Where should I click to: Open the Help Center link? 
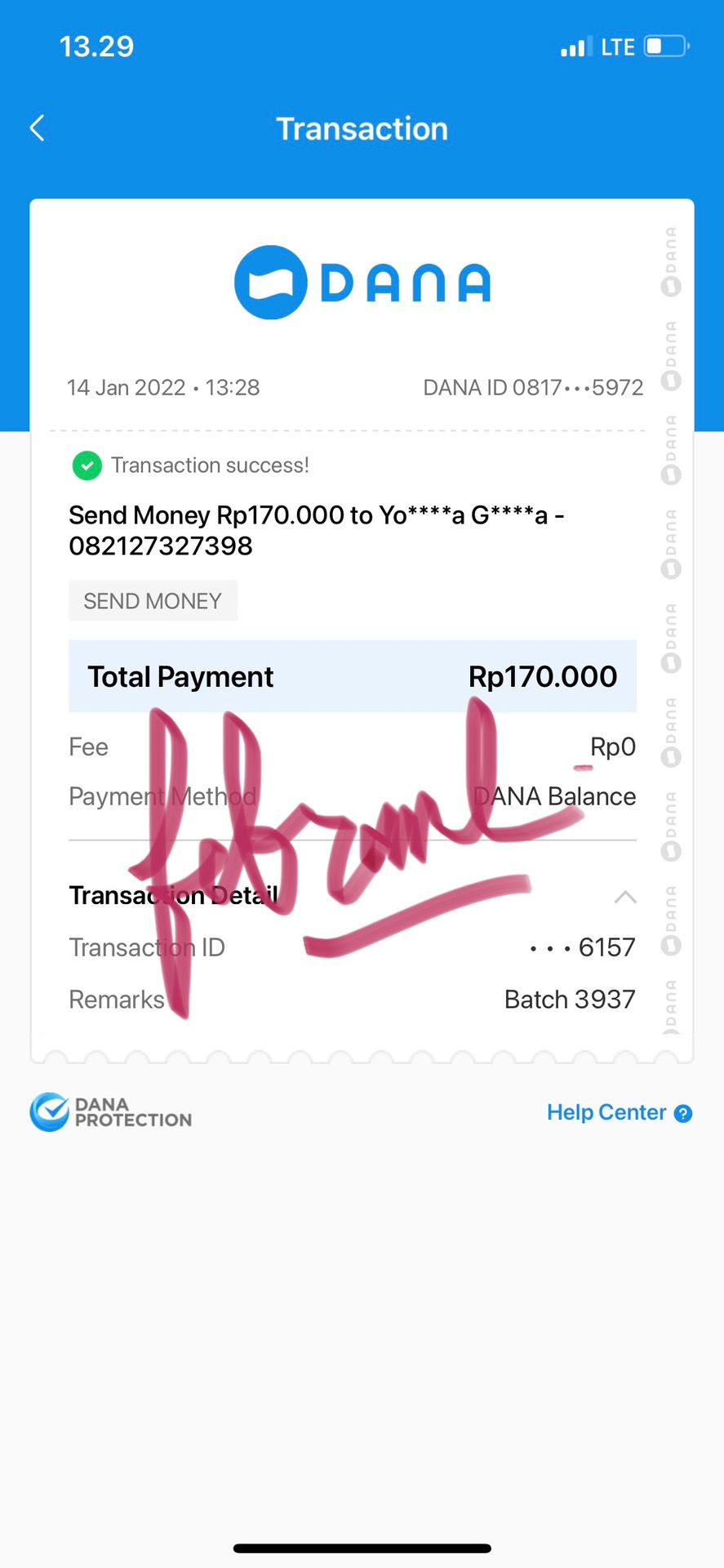click(x=620, y=1112)
